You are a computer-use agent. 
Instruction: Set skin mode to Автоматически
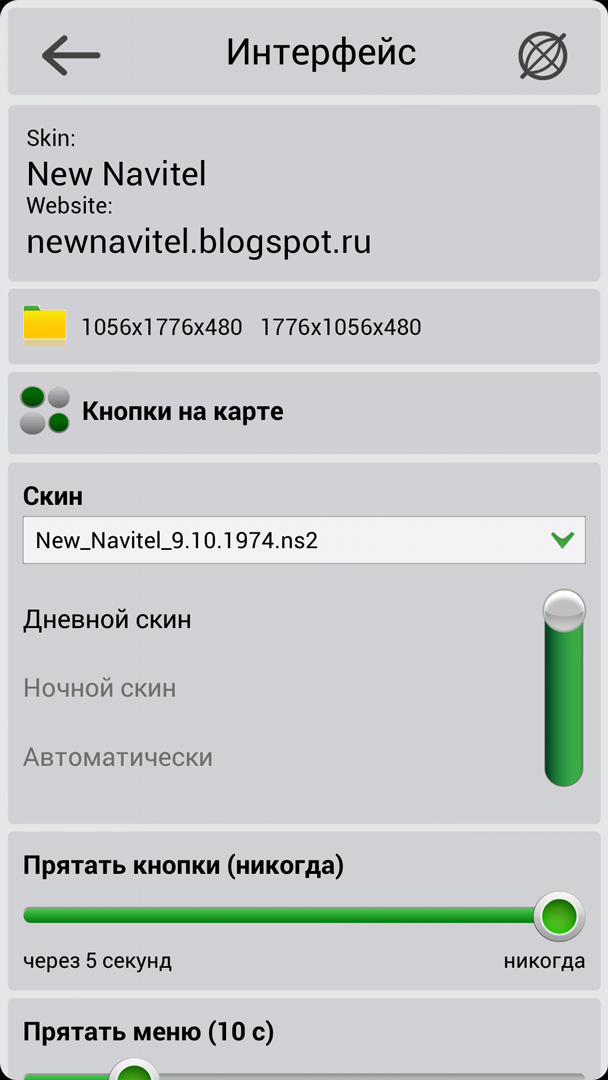coord(118,757)
